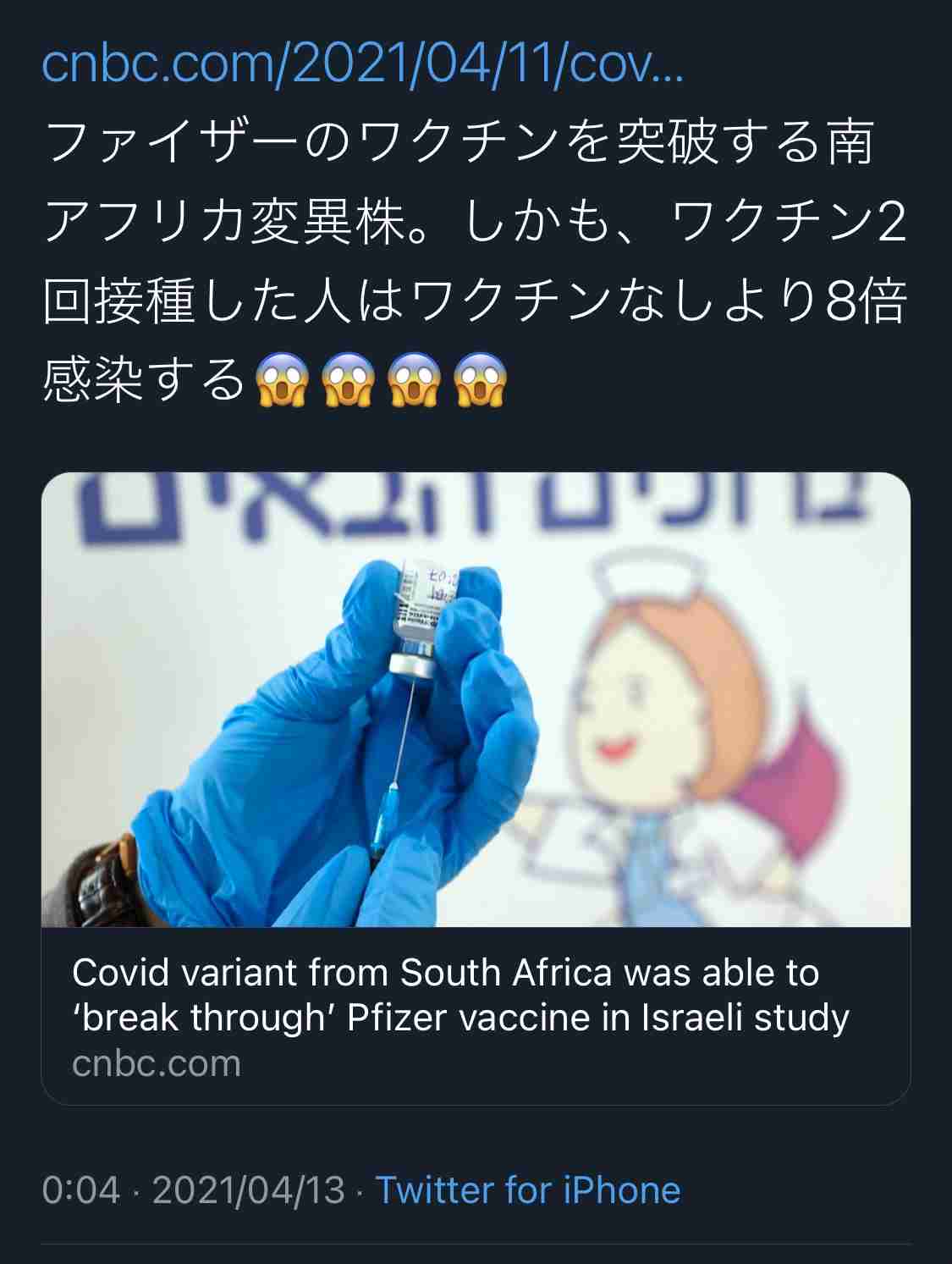
Task: Tap the vaccine vial in the image
Action: [x=415, y=618]
